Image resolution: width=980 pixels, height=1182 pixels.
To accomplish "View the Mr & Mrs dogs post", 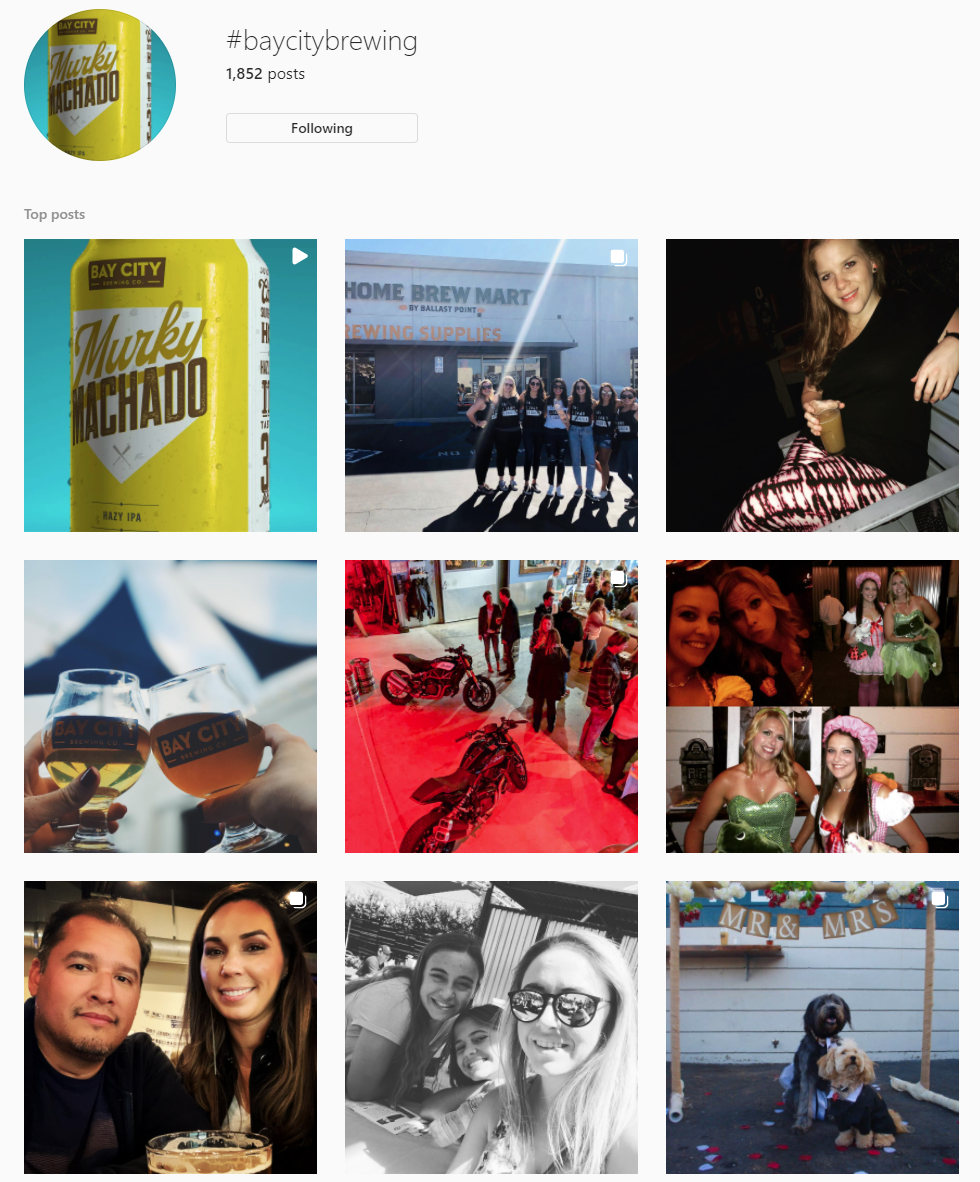I will [x=812, y=1027].
